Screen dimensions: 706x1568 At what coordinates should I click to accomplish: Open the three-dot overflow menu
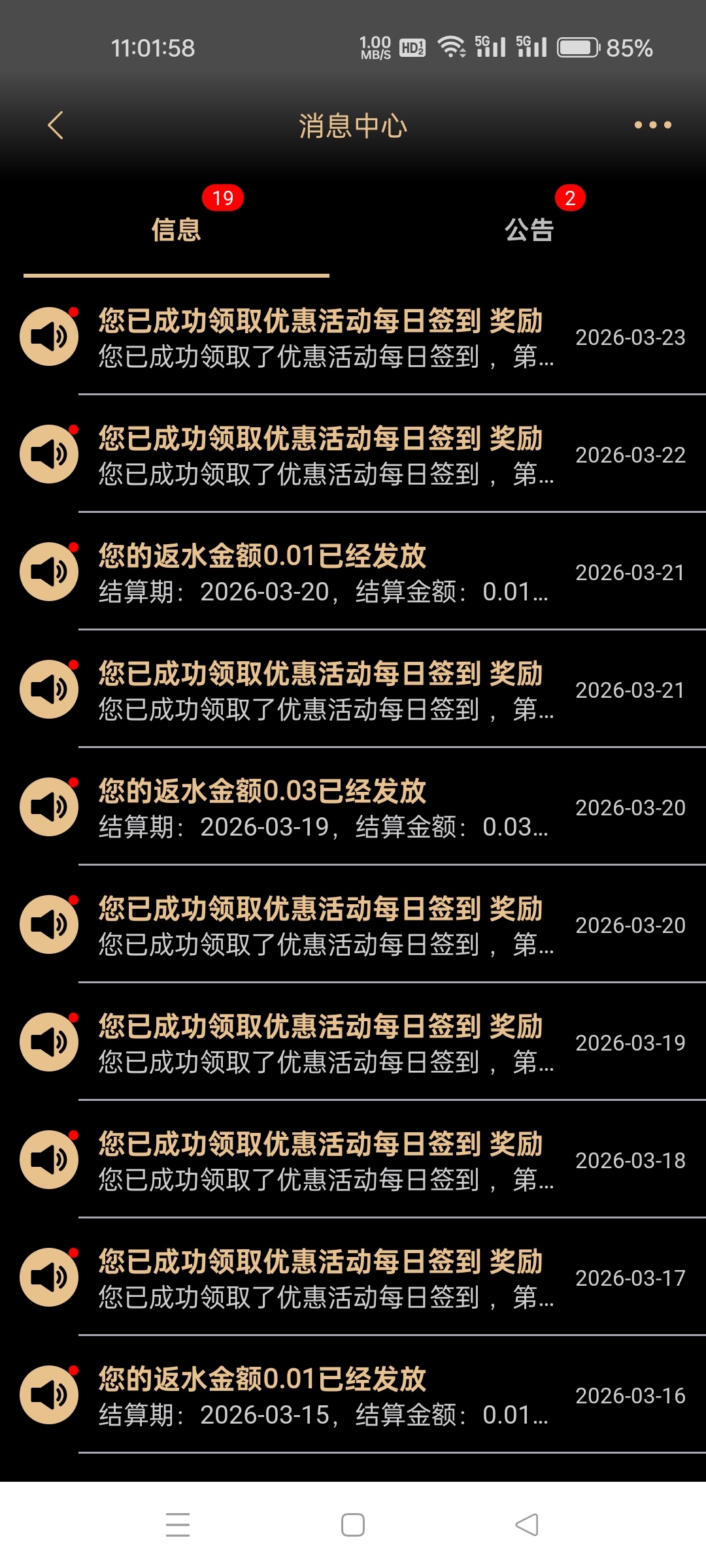(x=652, y=125)
